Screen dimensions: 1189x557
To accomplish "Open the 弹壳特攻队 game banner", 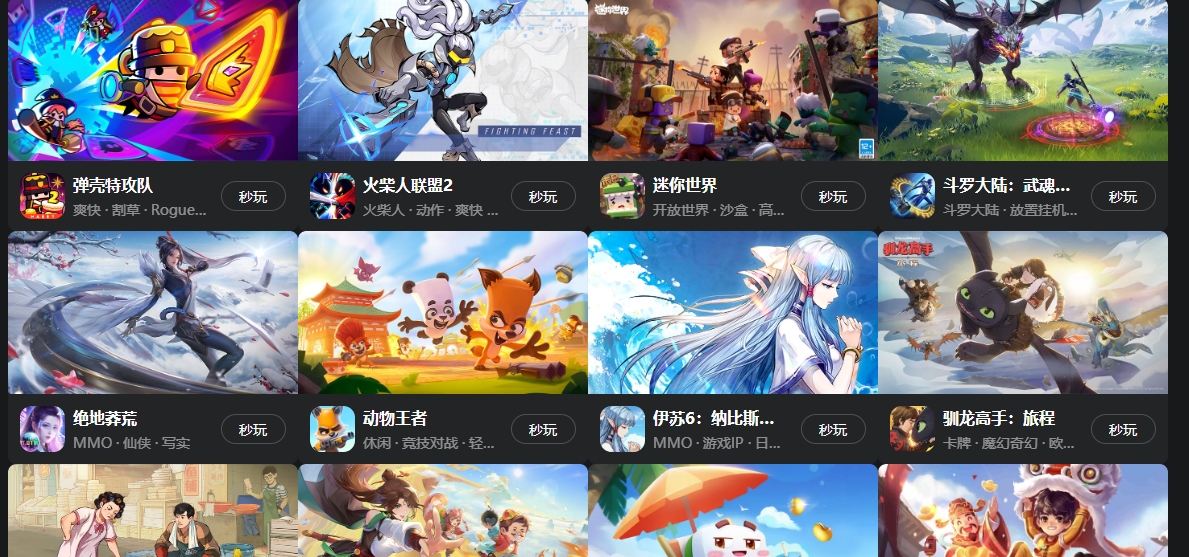I will point(152,80).
